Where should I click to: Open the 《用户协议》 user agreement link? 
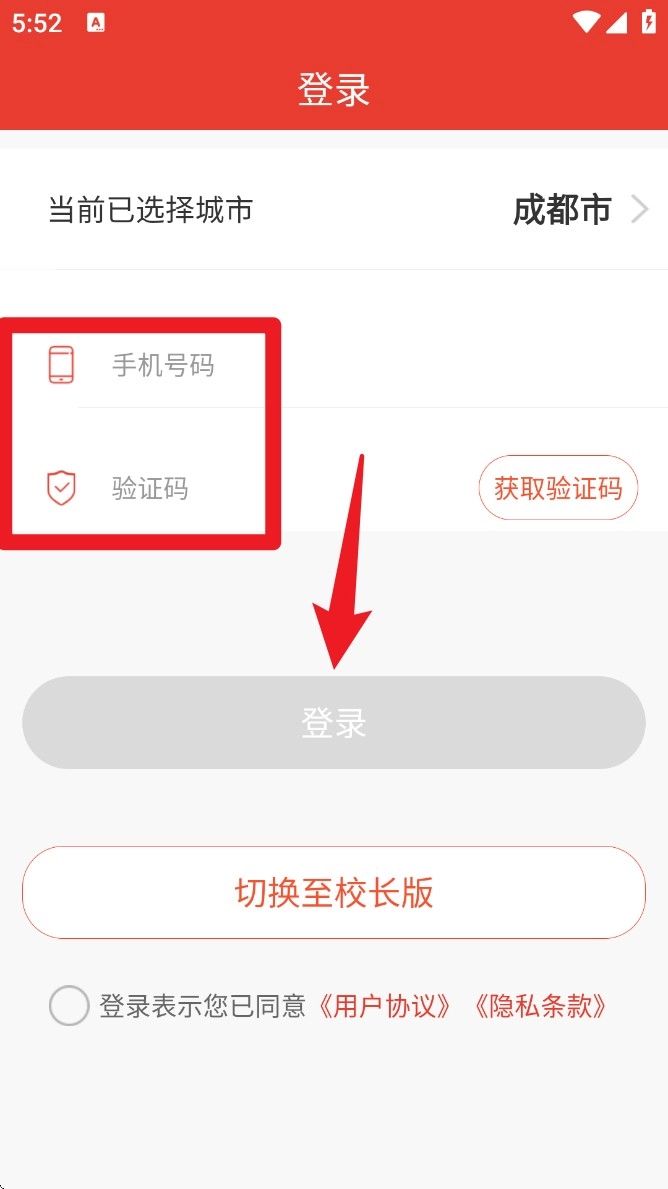coord(384,1006)
